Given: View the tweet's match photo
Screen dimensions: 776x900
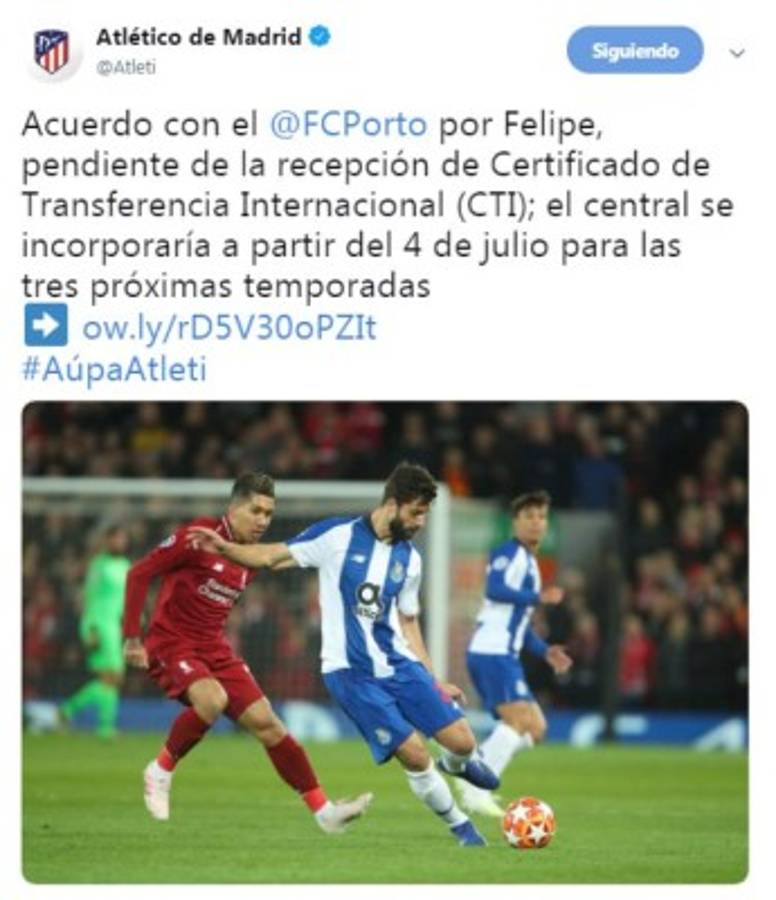Looking at the screenshot, I should click(385, 640).
